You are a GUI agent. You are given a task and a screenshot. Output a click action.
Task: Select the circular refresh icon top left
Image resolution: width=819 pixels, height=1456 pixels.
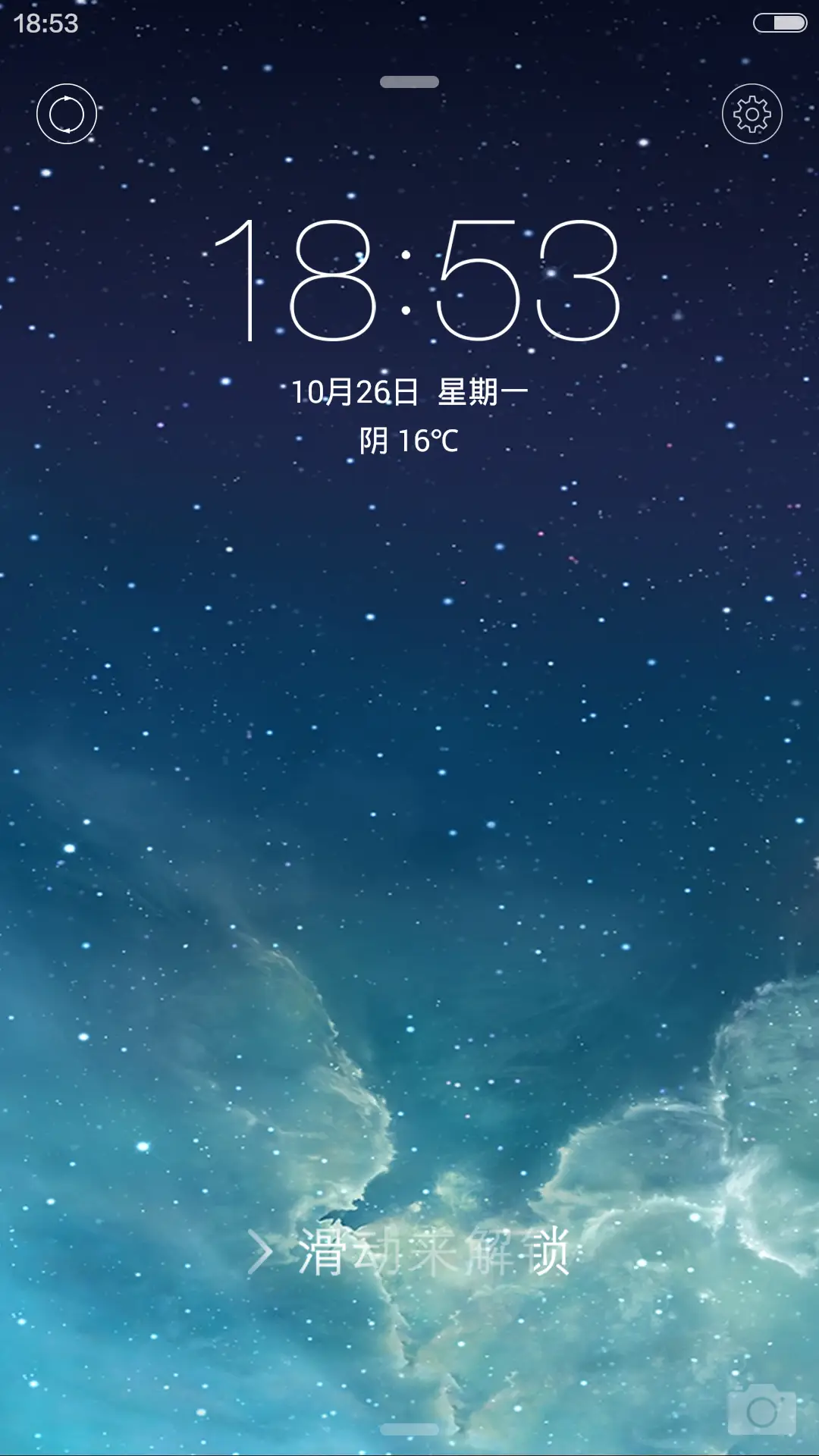pyautogui.click(x=66, y=114)
